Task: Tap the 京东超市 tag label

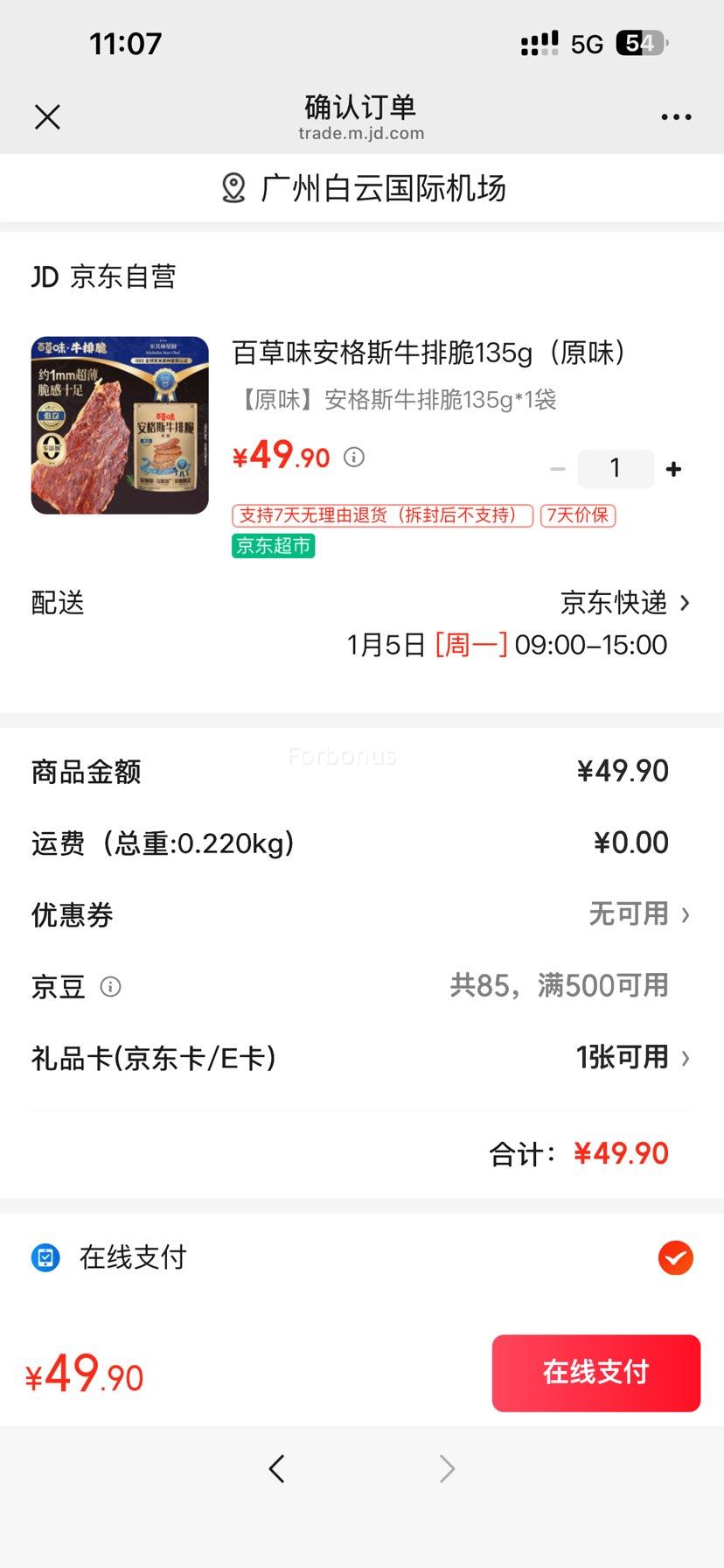Action: pyautogui.click(x=272, y=545)
